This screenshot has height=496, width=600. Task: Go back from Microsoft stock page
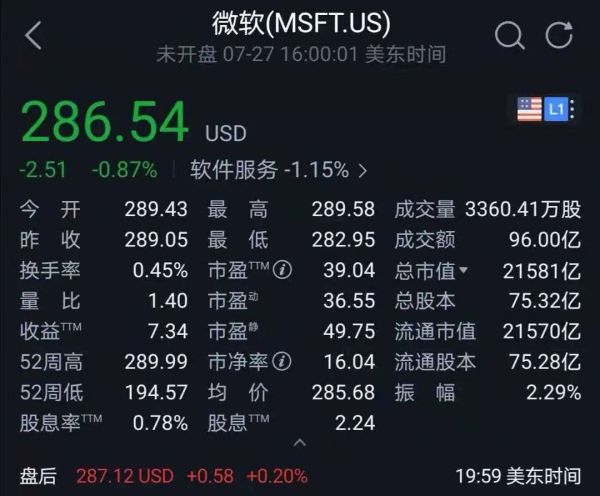pos(34,36)
